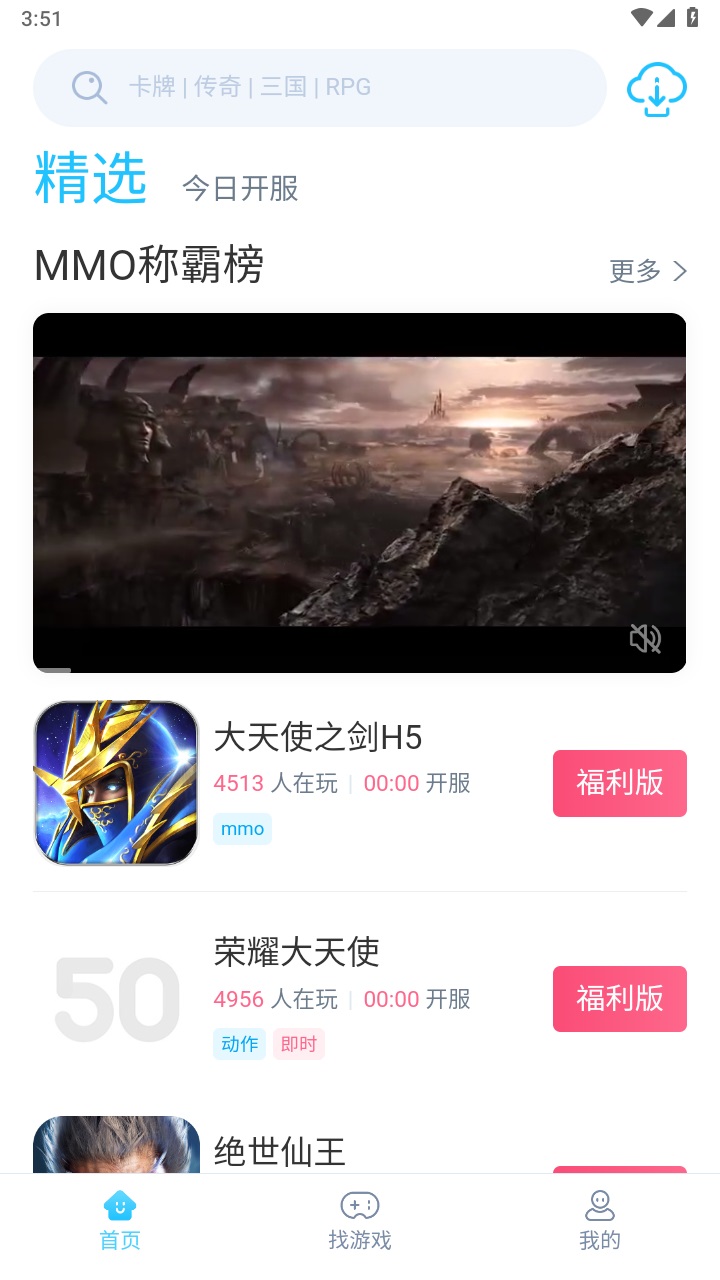Unmute the featured video sound
This screenshot has height=1280, width=720.
coord(645,638)
